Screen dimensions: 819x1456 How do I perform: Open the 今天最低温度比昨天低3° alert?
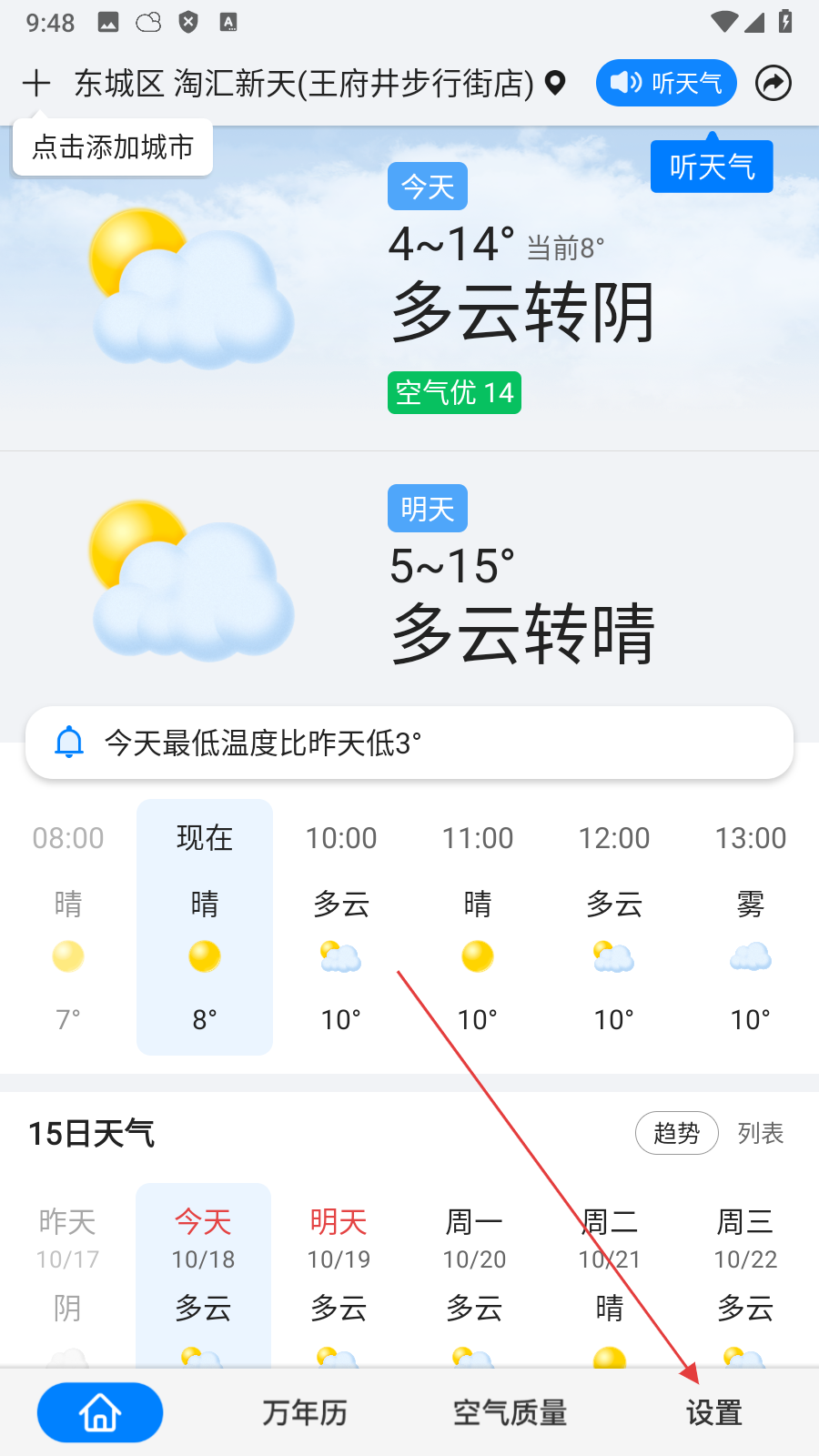pos(409,743)
